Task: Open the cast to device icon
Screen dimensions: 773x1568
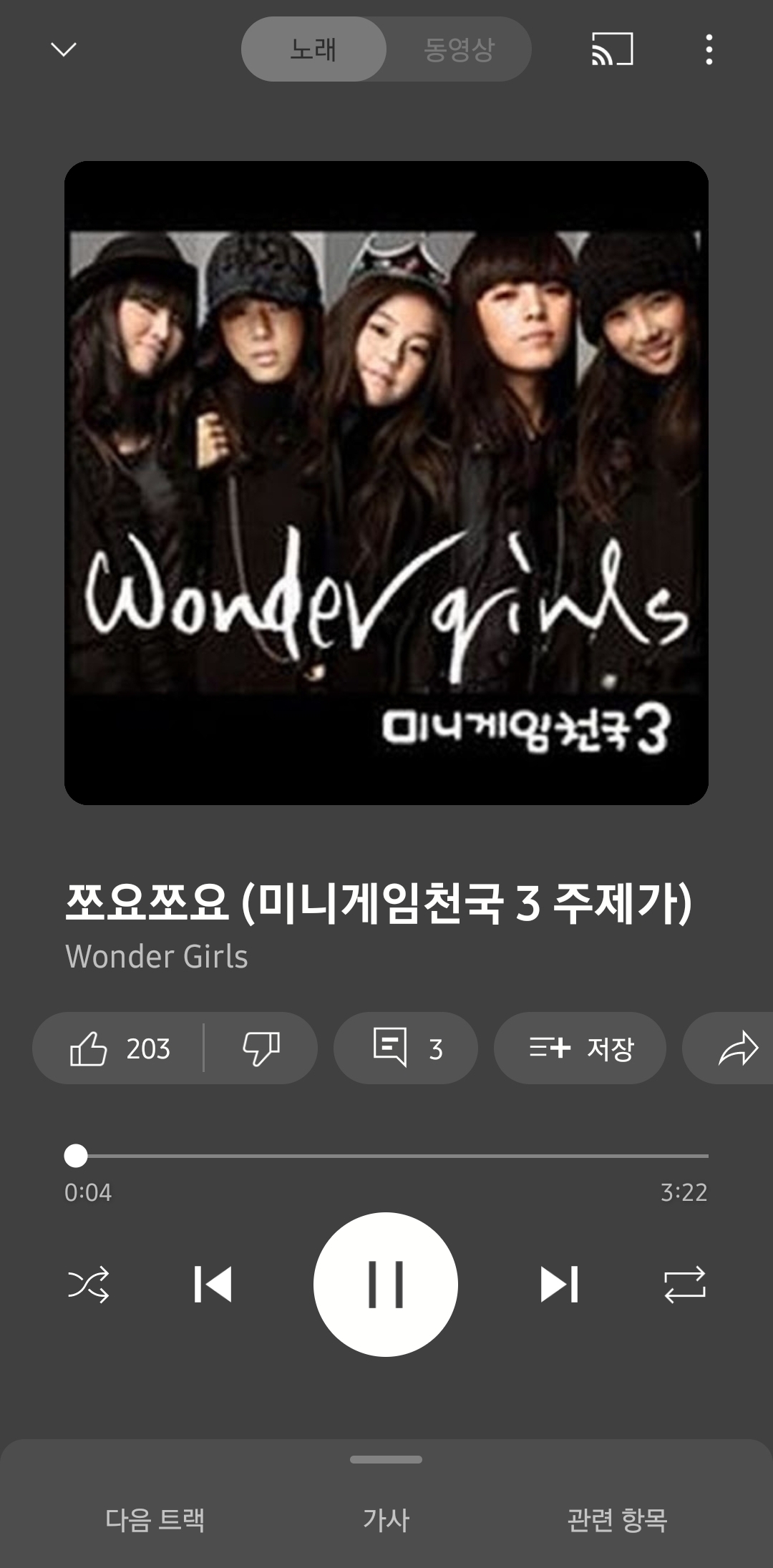Action: pos(612,49)
